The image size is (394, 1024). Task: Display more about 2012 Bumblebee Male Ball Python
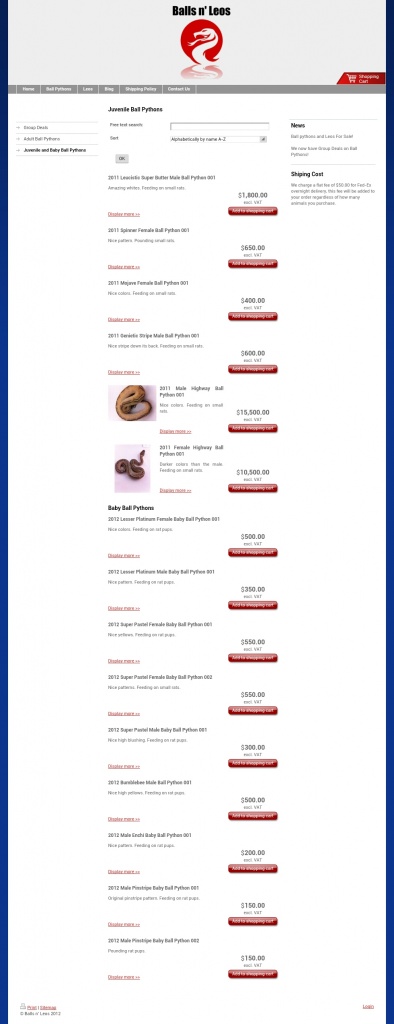(x=123, y=819)
